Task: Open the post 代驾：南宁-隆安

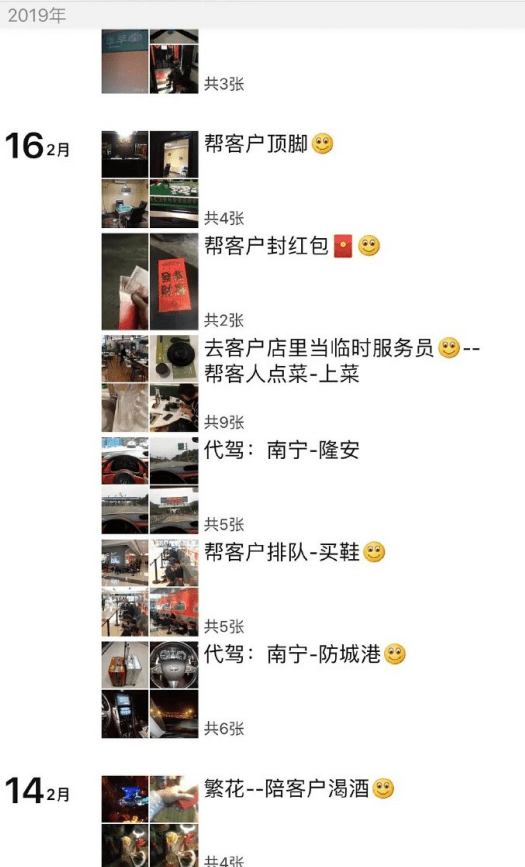Action: point(282,450)
